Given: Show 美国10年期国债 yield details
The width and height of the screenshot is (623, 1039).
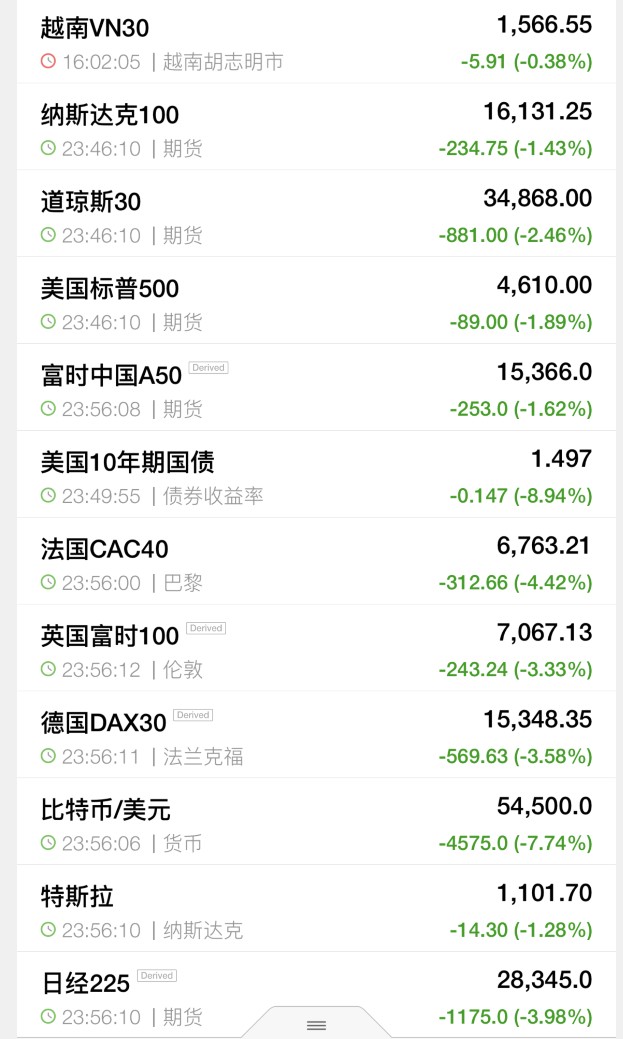Looking at the screenshot, I should 311,477.
